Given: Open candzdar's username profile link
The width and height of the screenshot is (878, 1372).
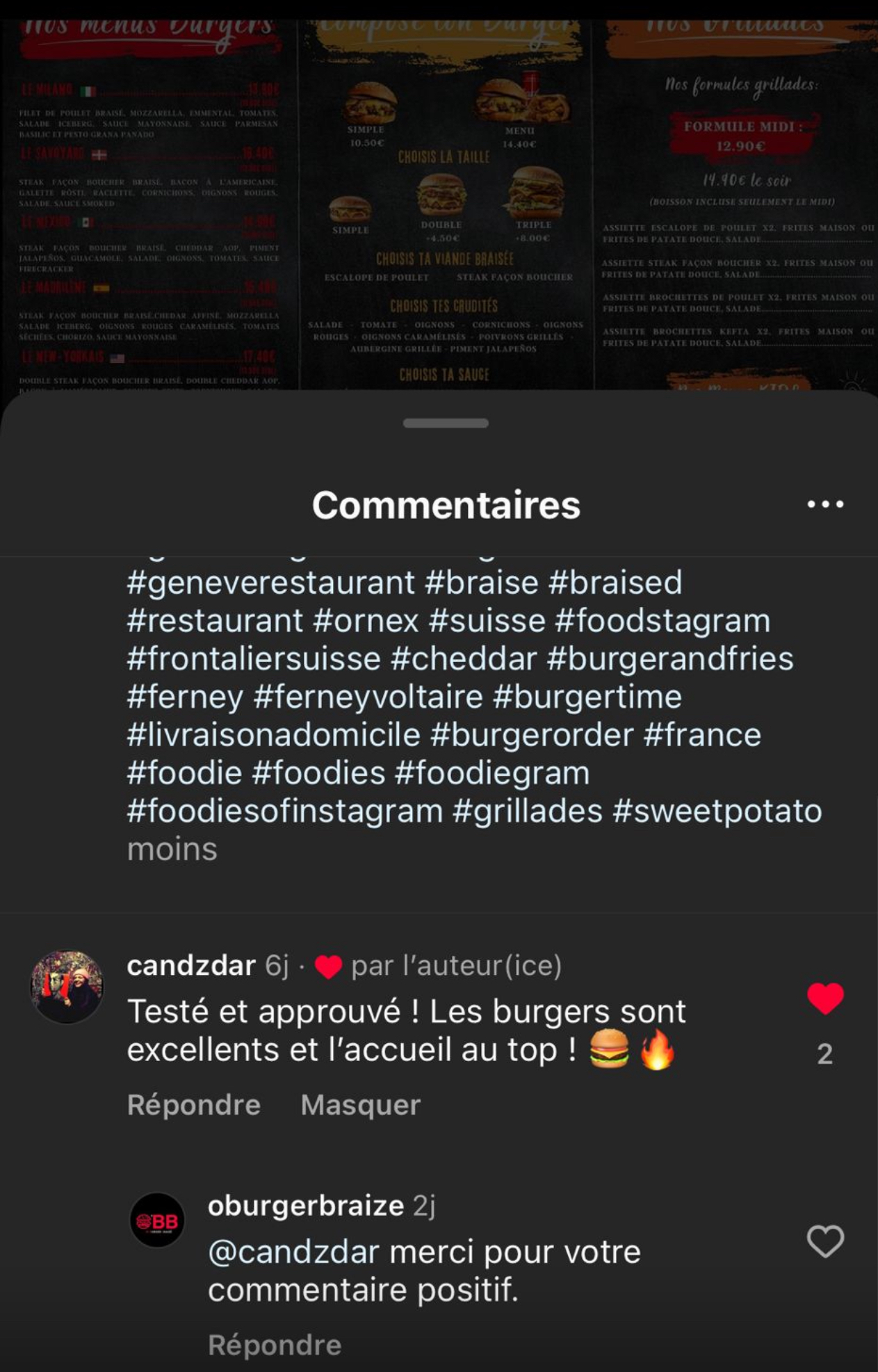Looking at the screenshot, I should pyautogui.click(x=191, y=965).
